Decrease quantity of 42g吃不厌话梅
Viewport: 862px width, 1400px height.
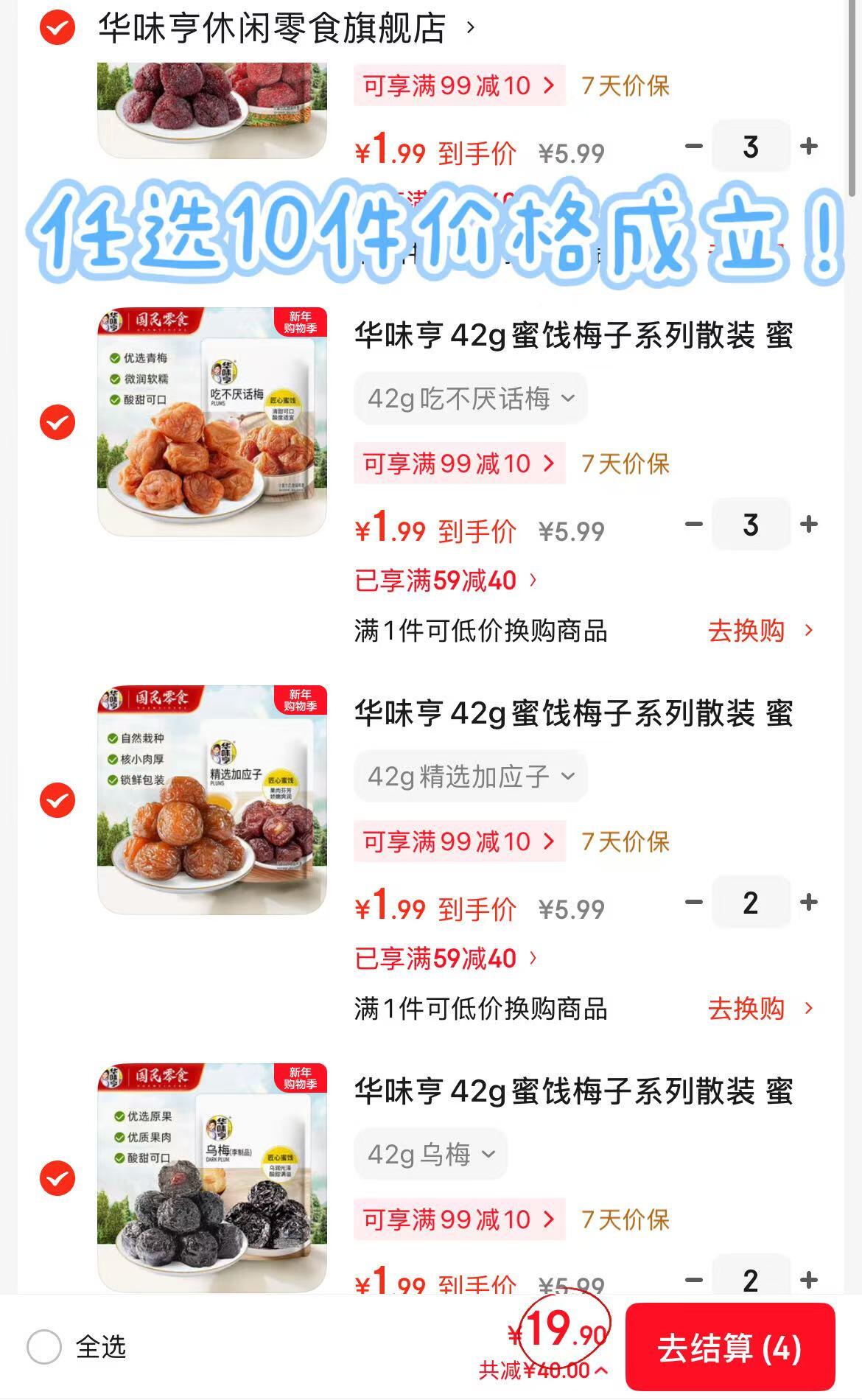[x=694, y=524]
